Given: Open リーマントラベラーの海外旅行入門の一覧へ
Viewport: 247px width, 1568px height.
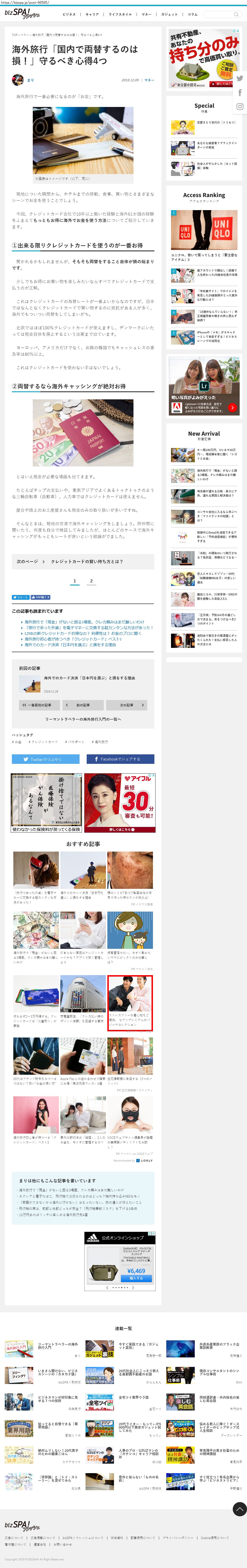Looking at the screenshot, I should (x=83, y=719).
